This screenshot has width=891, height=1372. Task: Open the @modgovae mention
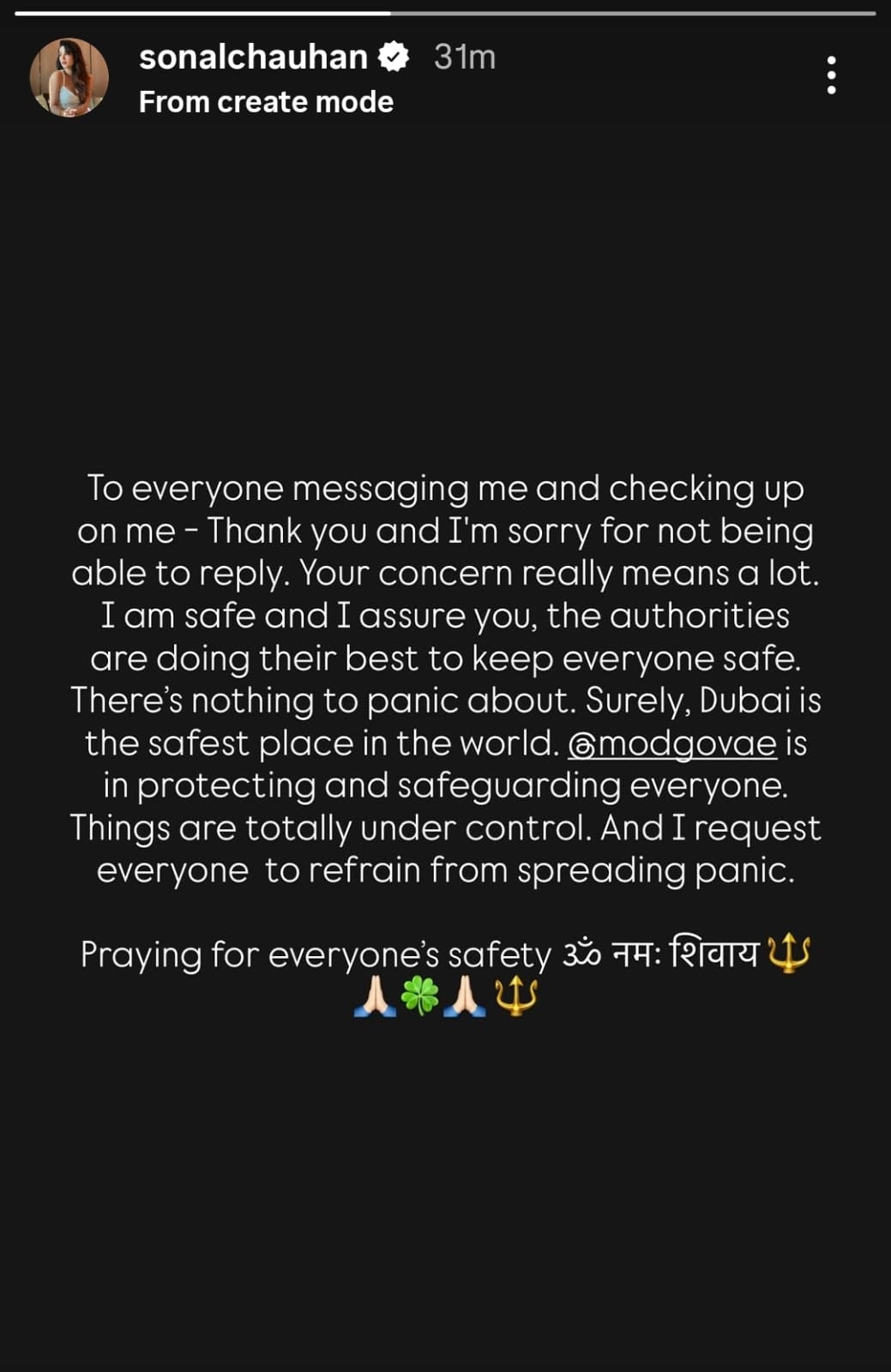(x=671, y=743)
